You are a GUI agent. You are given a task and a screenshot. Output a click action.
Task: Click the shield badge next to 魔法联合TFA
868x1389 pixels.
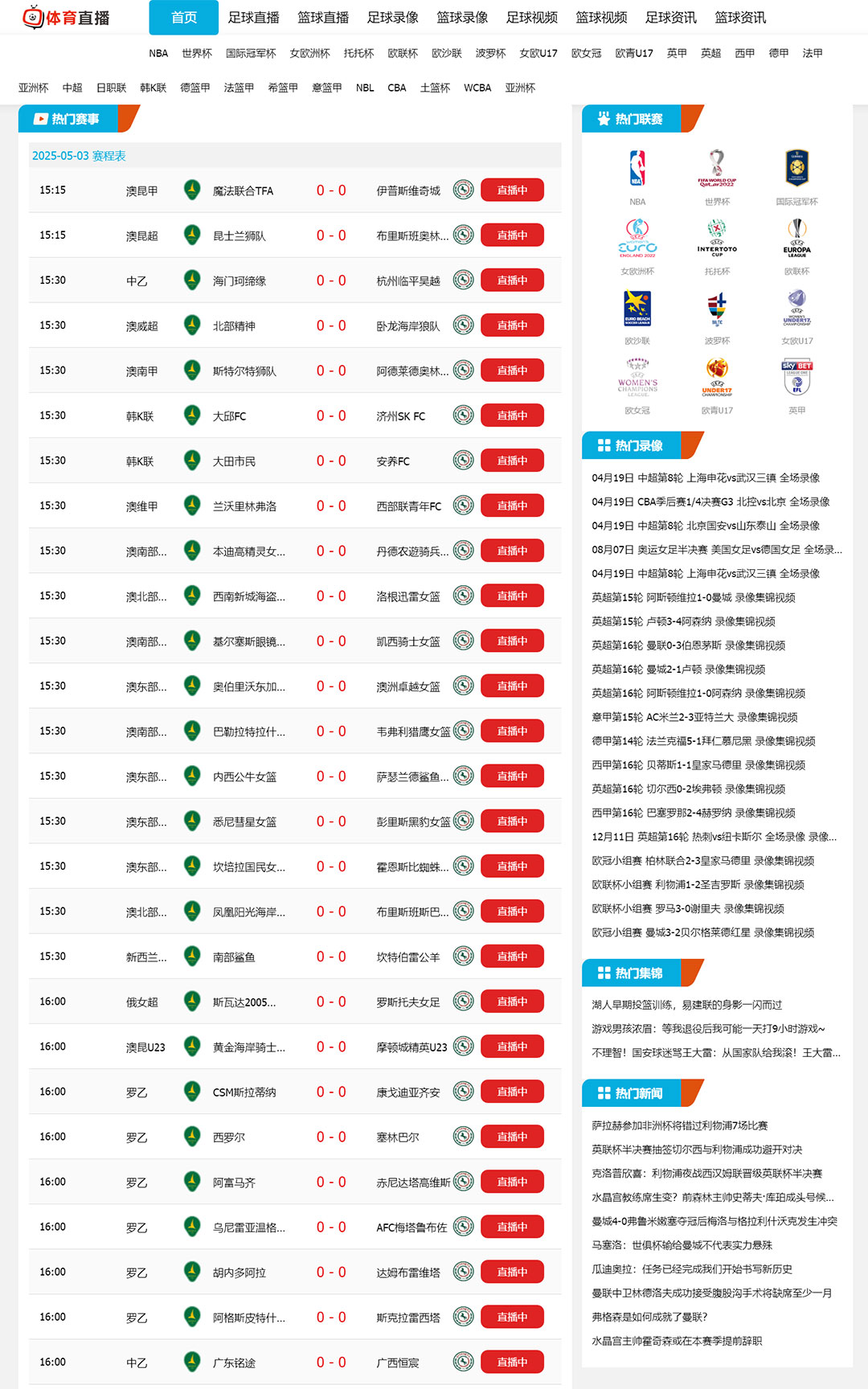coord(192,191)
